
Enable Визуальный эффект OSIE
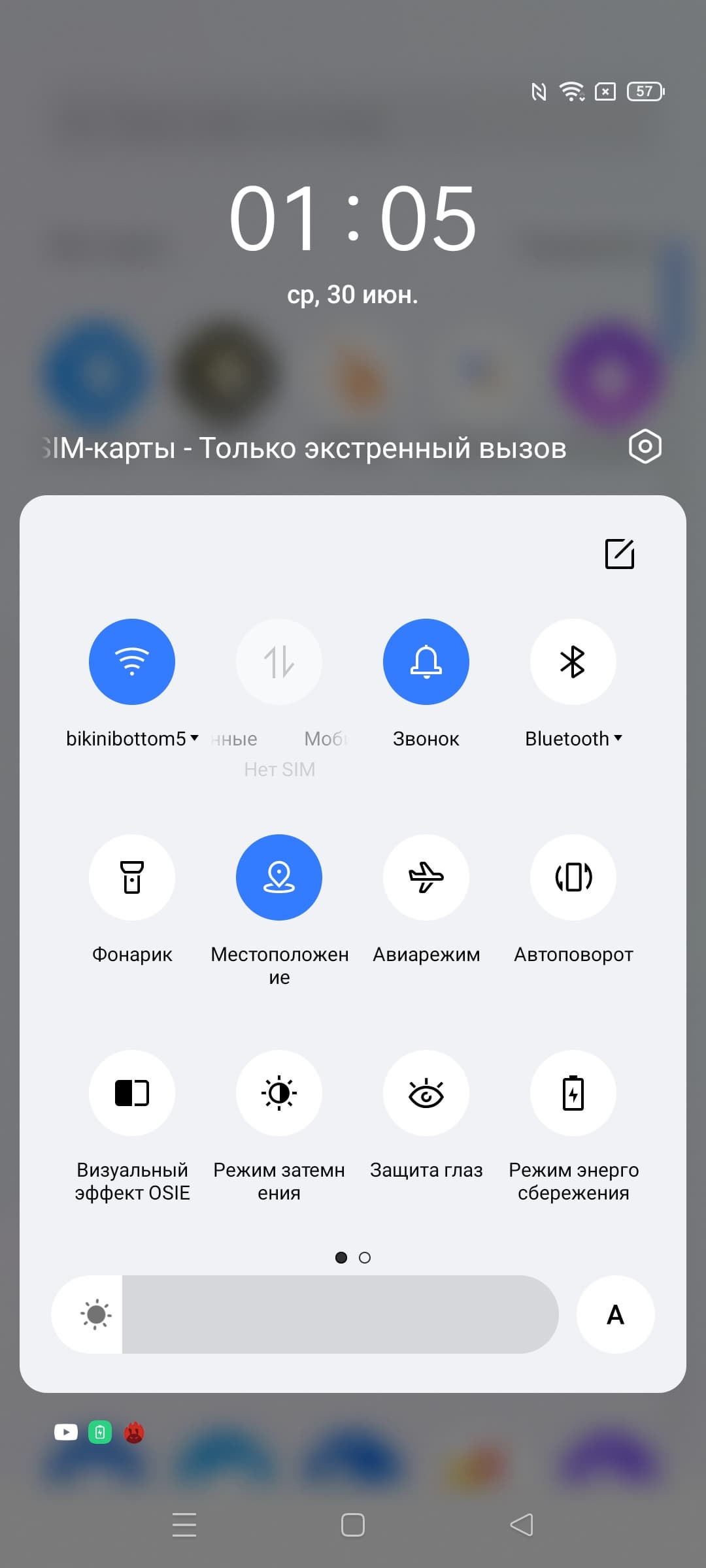point(132,1093)
